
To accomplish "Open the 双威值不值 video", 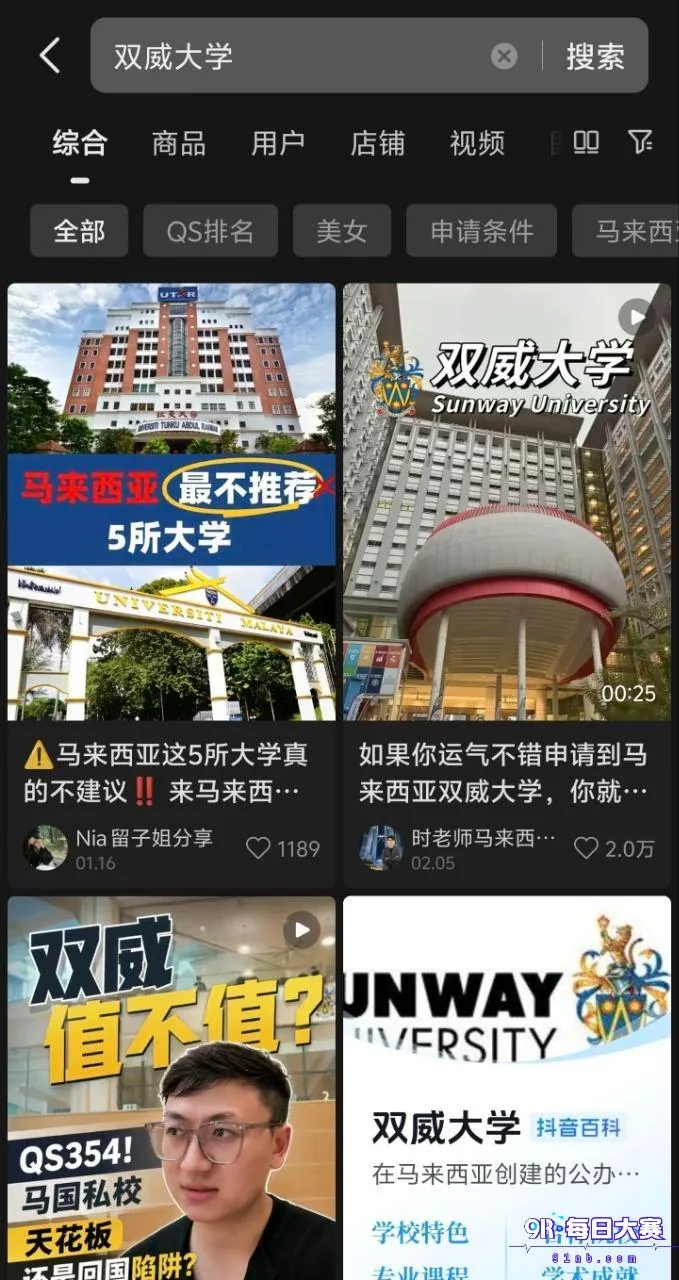I will point(172,1088).
